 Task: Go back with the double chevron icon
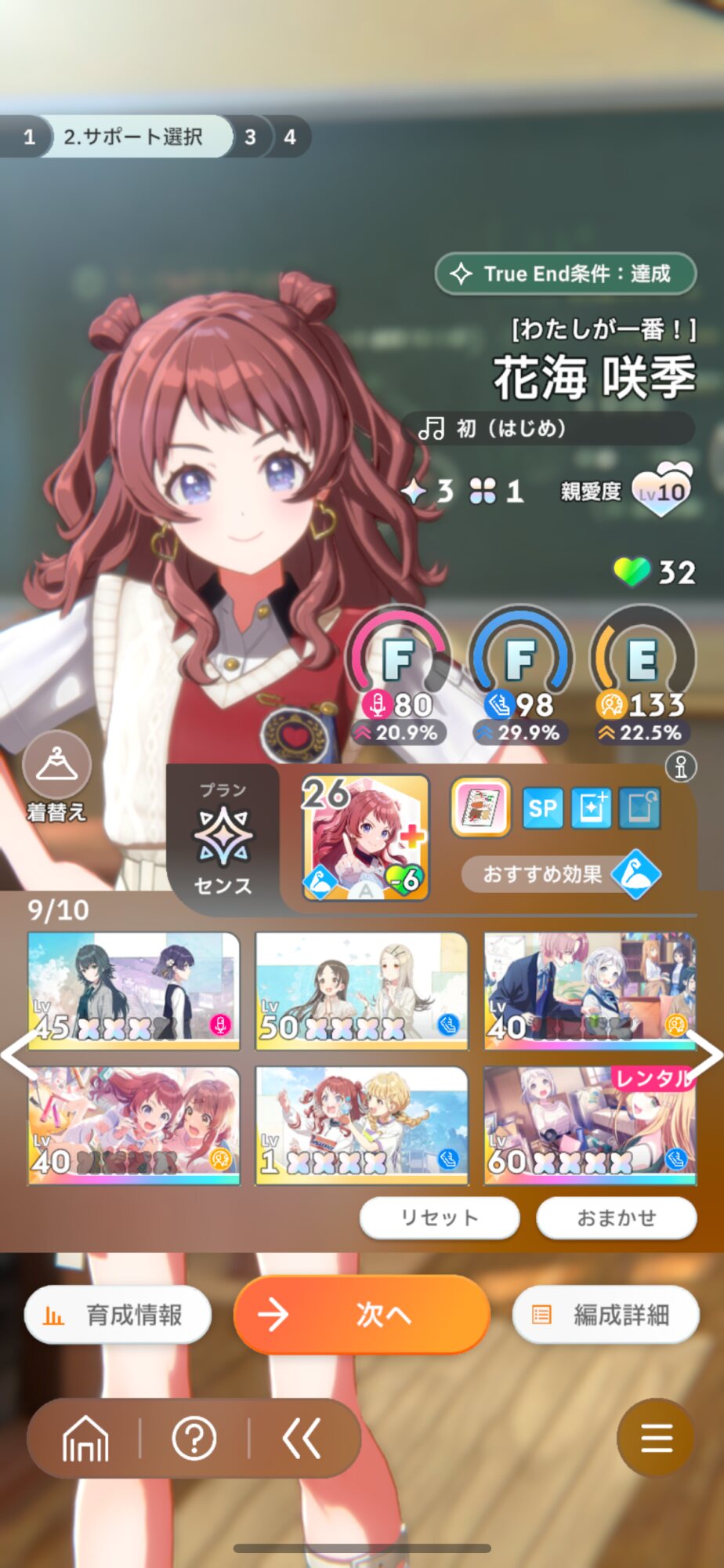(x=302, y=1439)
